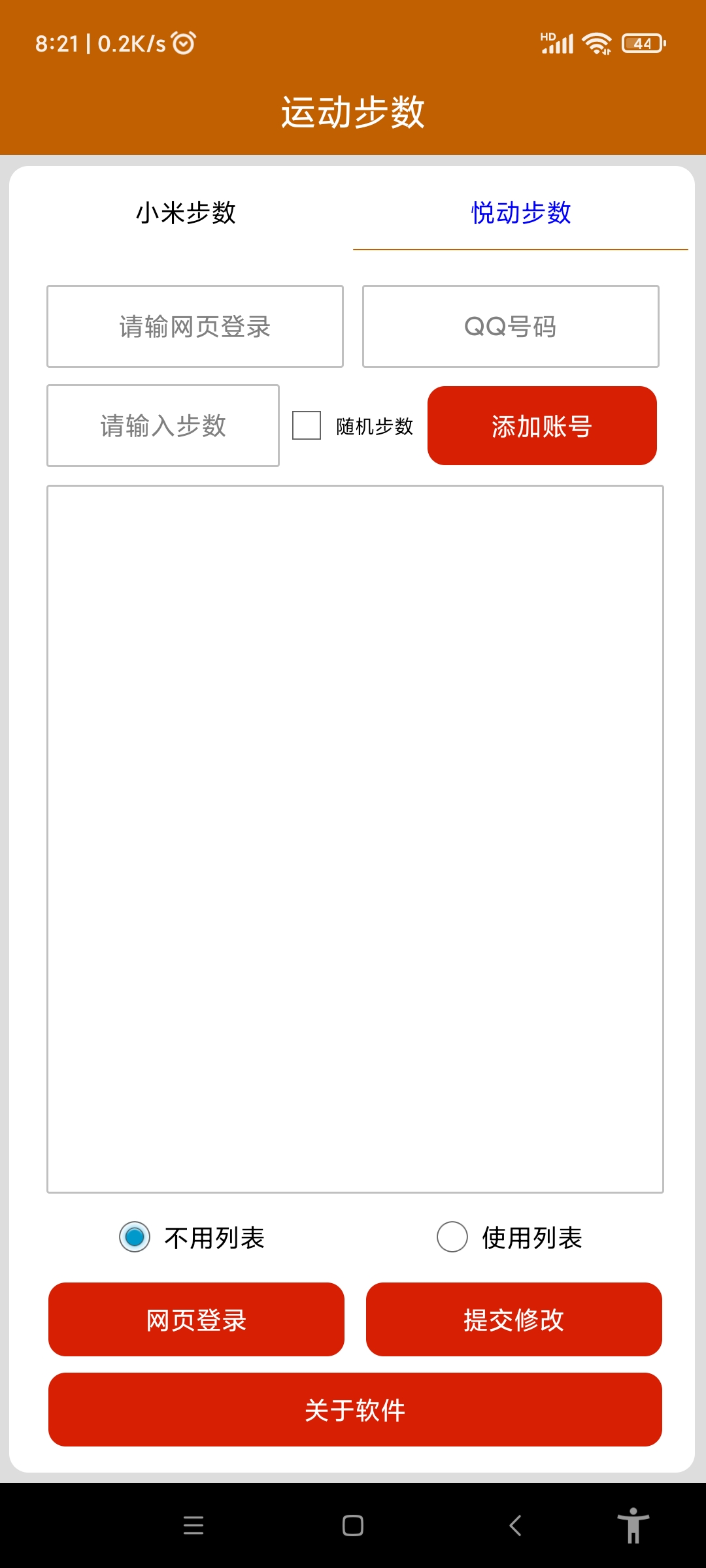Tap the QQ号码 text field
Screen dimensions: 706x1568
(511, 326)
